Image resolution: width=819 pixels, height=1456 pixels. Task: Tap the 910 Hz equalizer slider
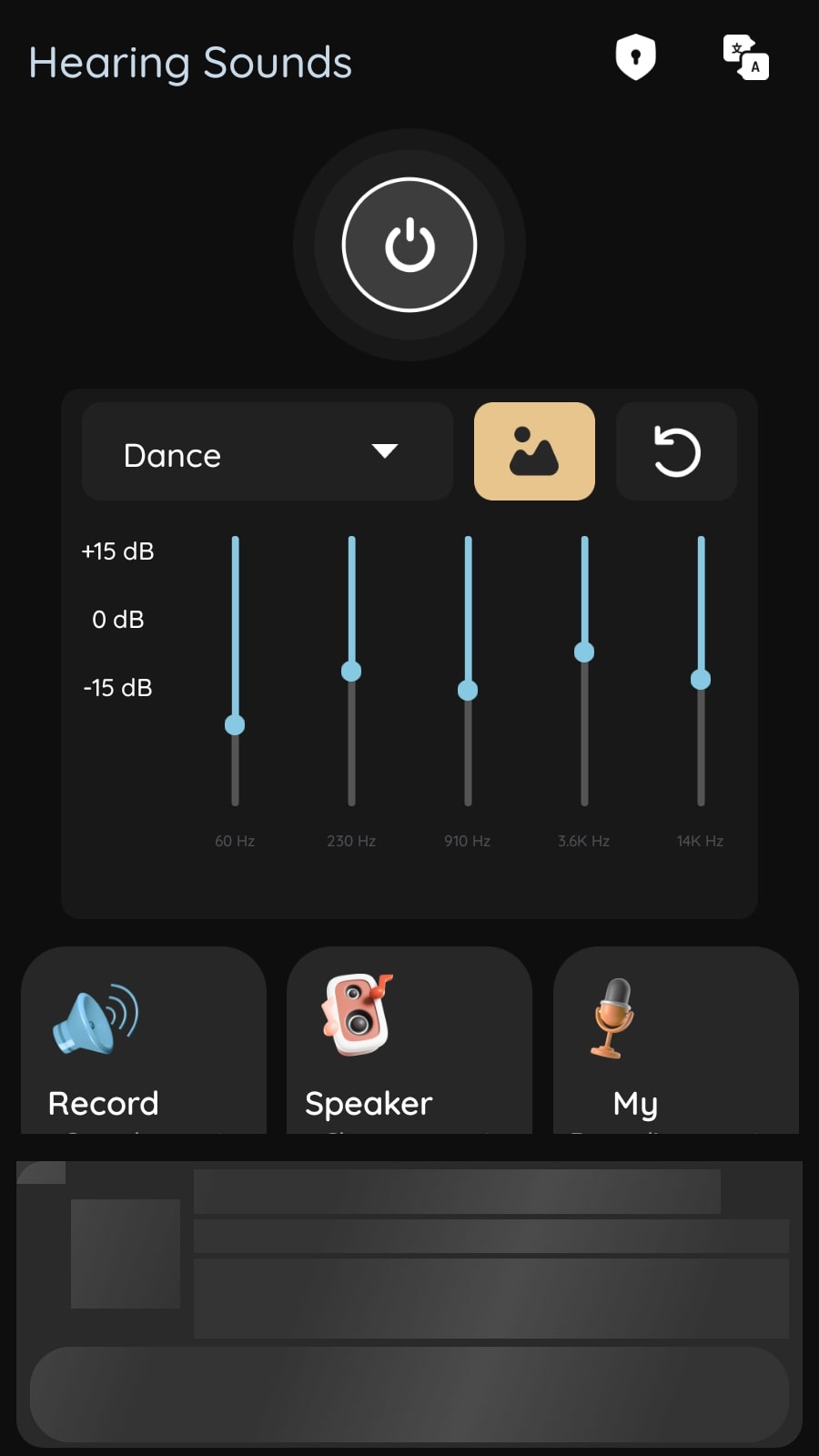click(468, 672)
